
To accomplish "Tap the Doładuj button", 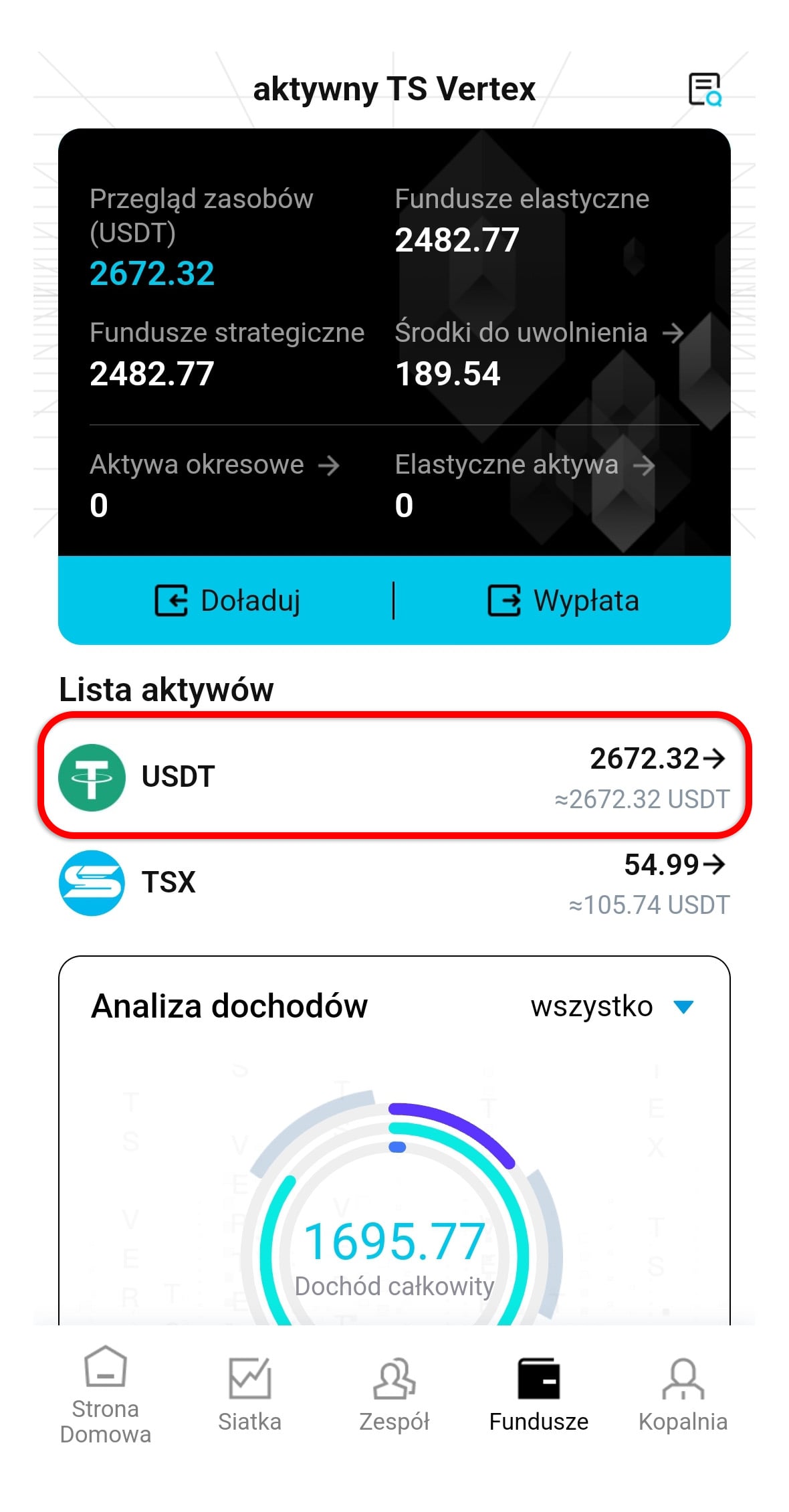I will click(x=227, y=600).
